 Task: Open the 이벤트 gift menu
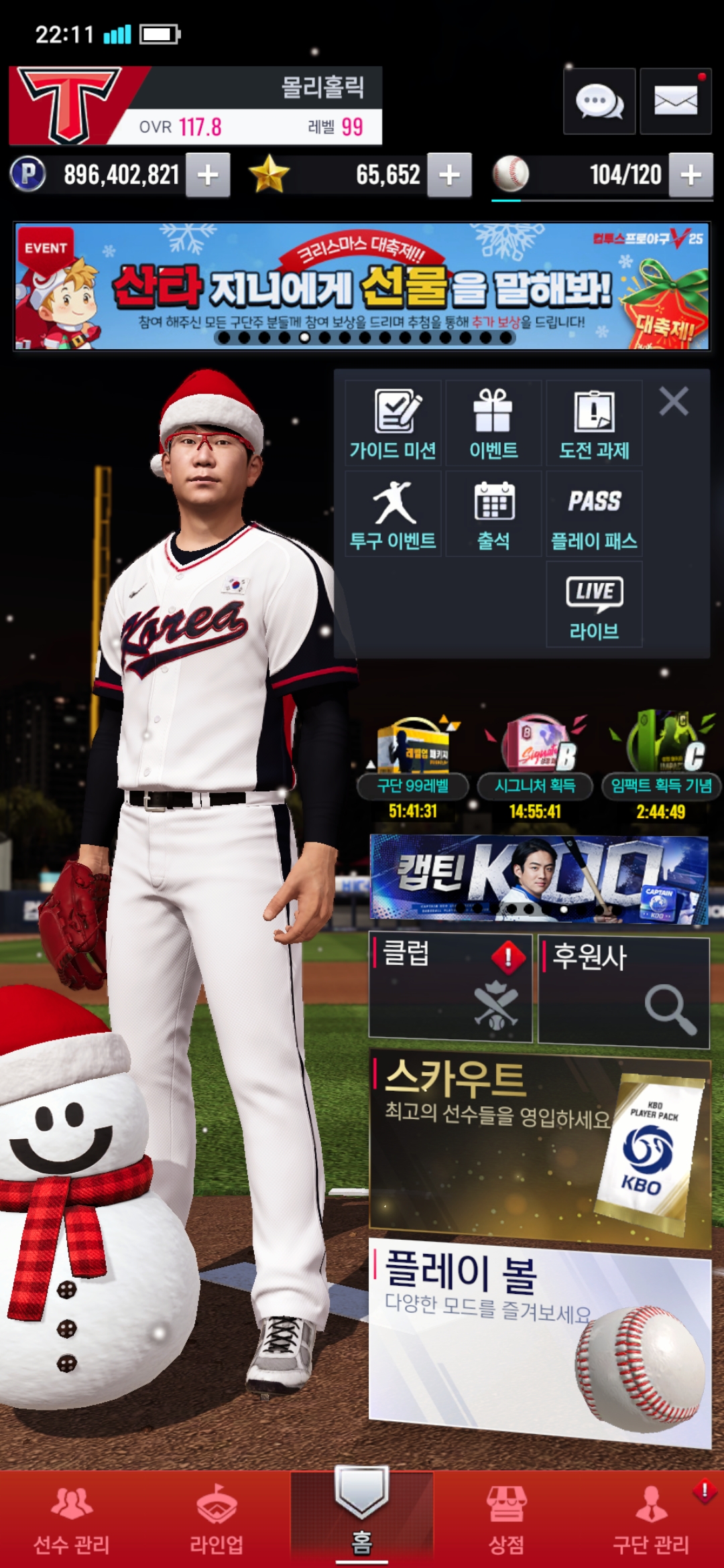493,423
